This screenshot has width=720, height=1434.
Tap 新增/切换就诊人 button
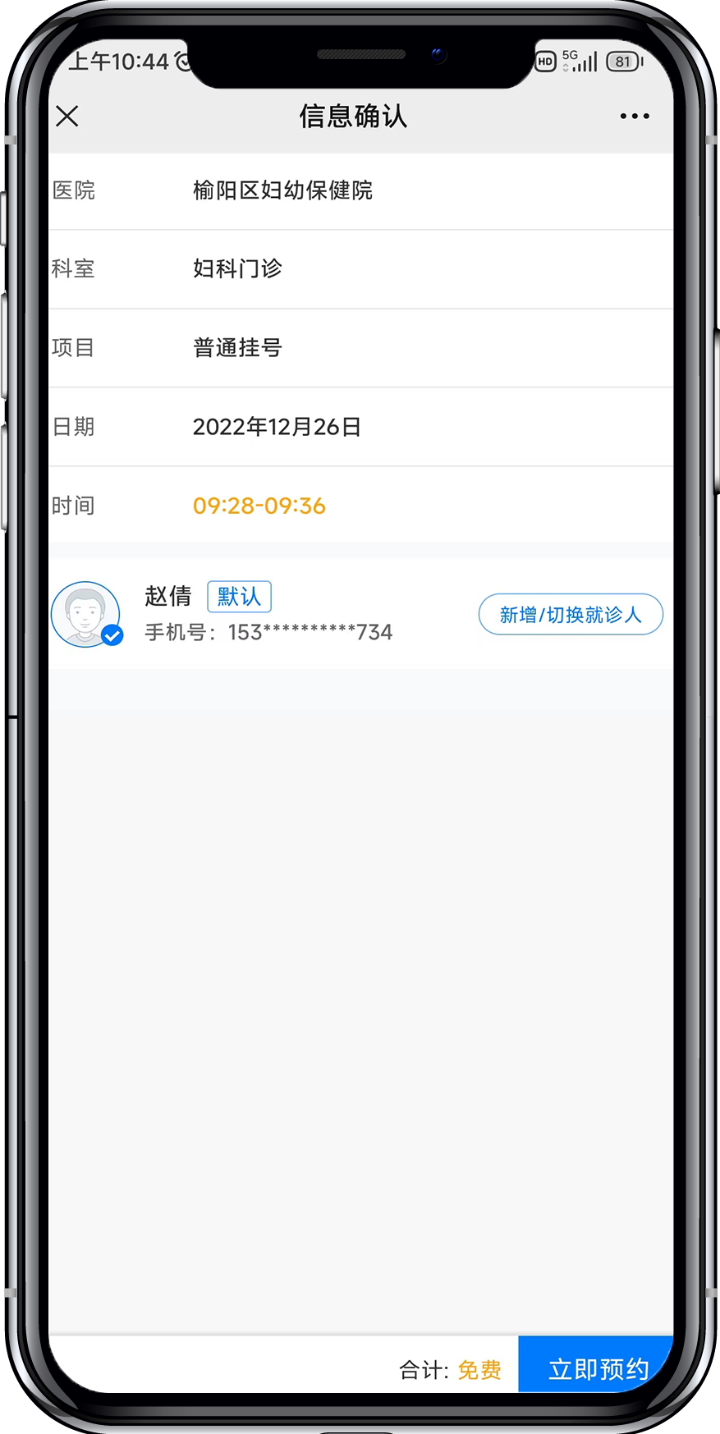tap(571, 614)
